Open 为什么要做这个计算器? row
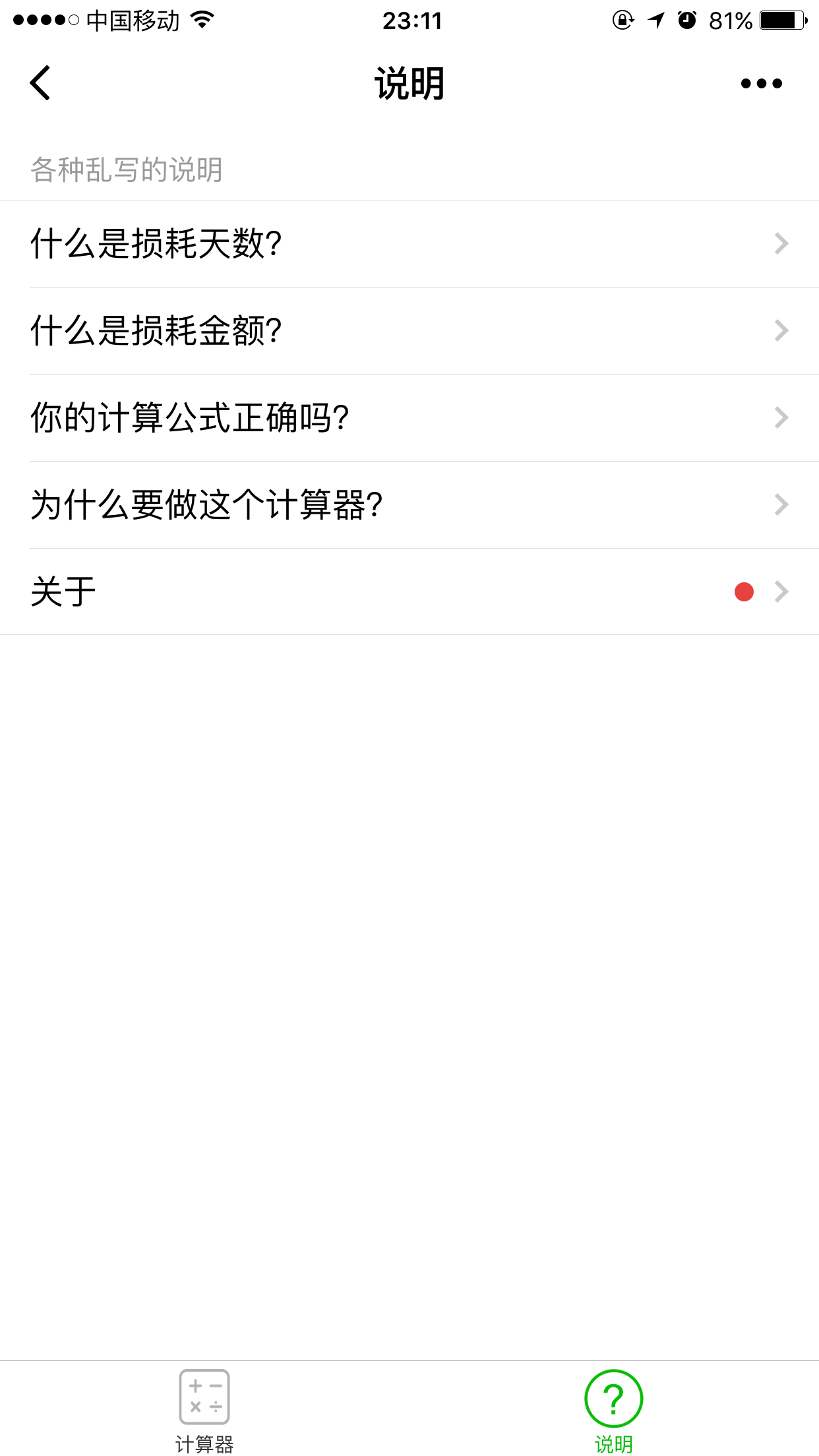Screen dimensions: 819x1456 coord(409,505)
